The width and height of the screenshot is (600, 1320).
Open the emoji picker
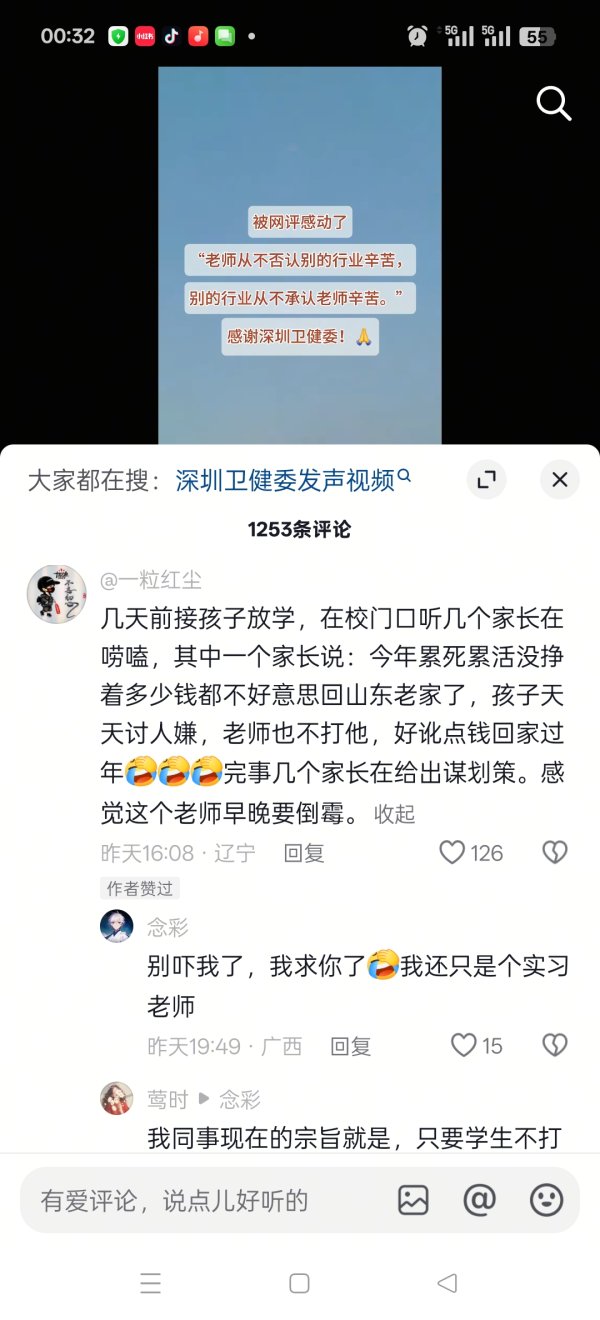(x=546, y=1200)
